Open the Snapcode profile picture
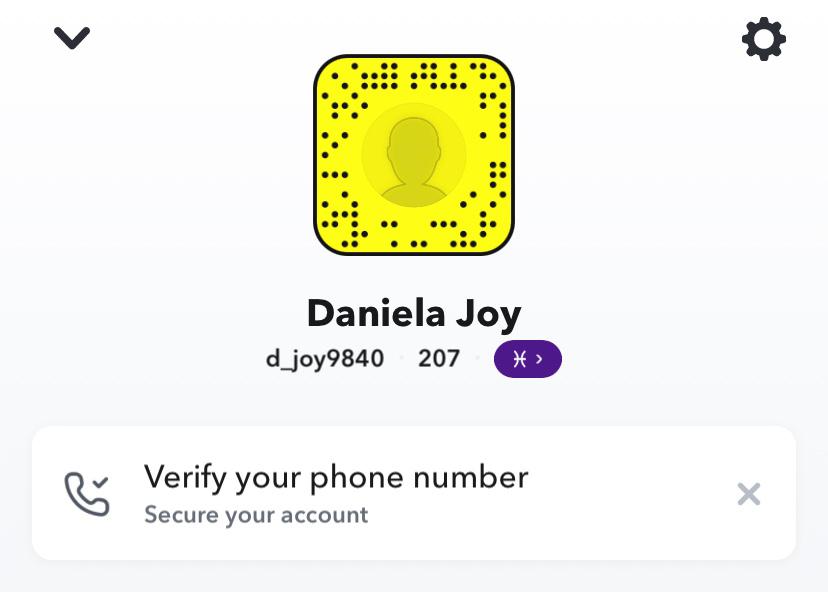The image size is (828, 592). [413, 155]
